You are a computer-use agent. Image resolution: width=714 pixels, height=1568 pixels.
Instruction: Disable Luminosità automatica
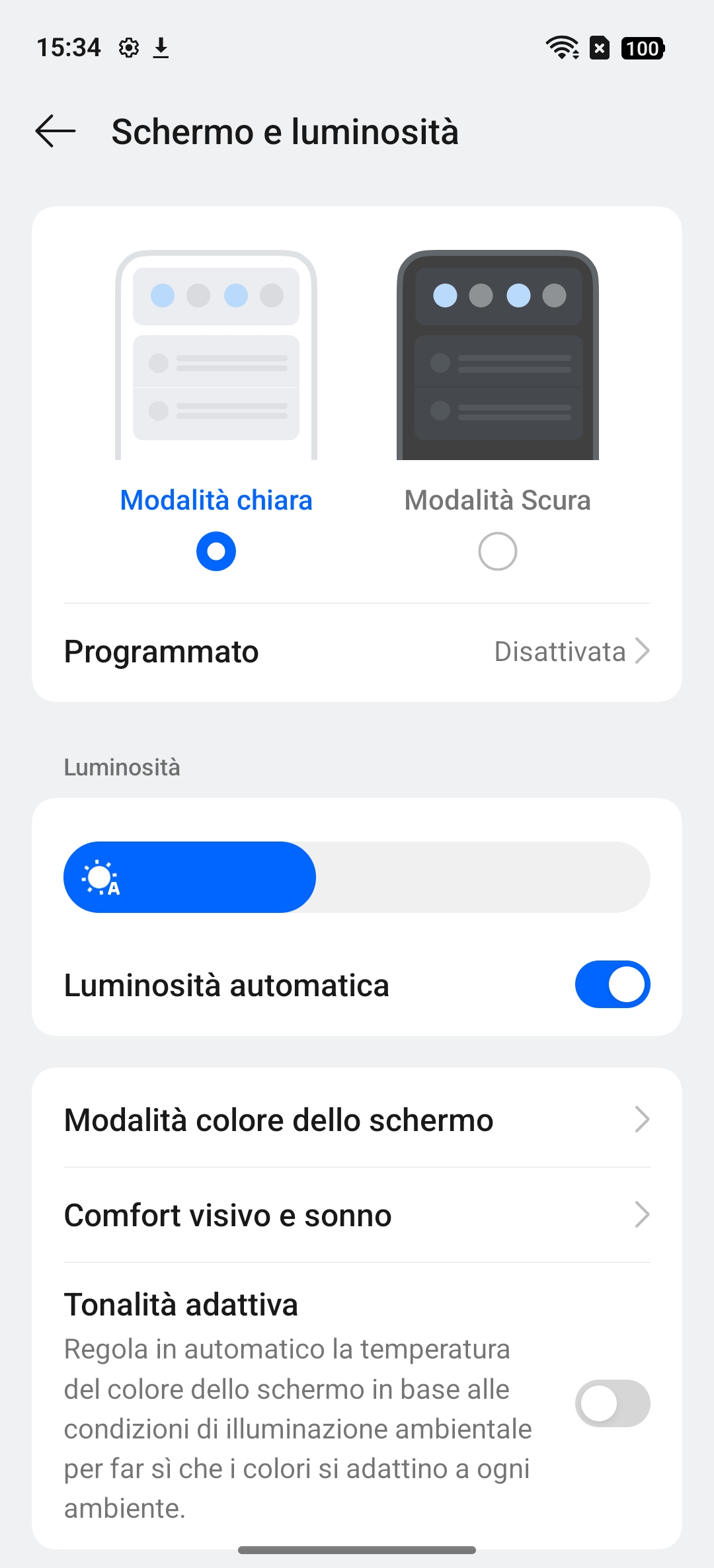[x=612, y=984]
